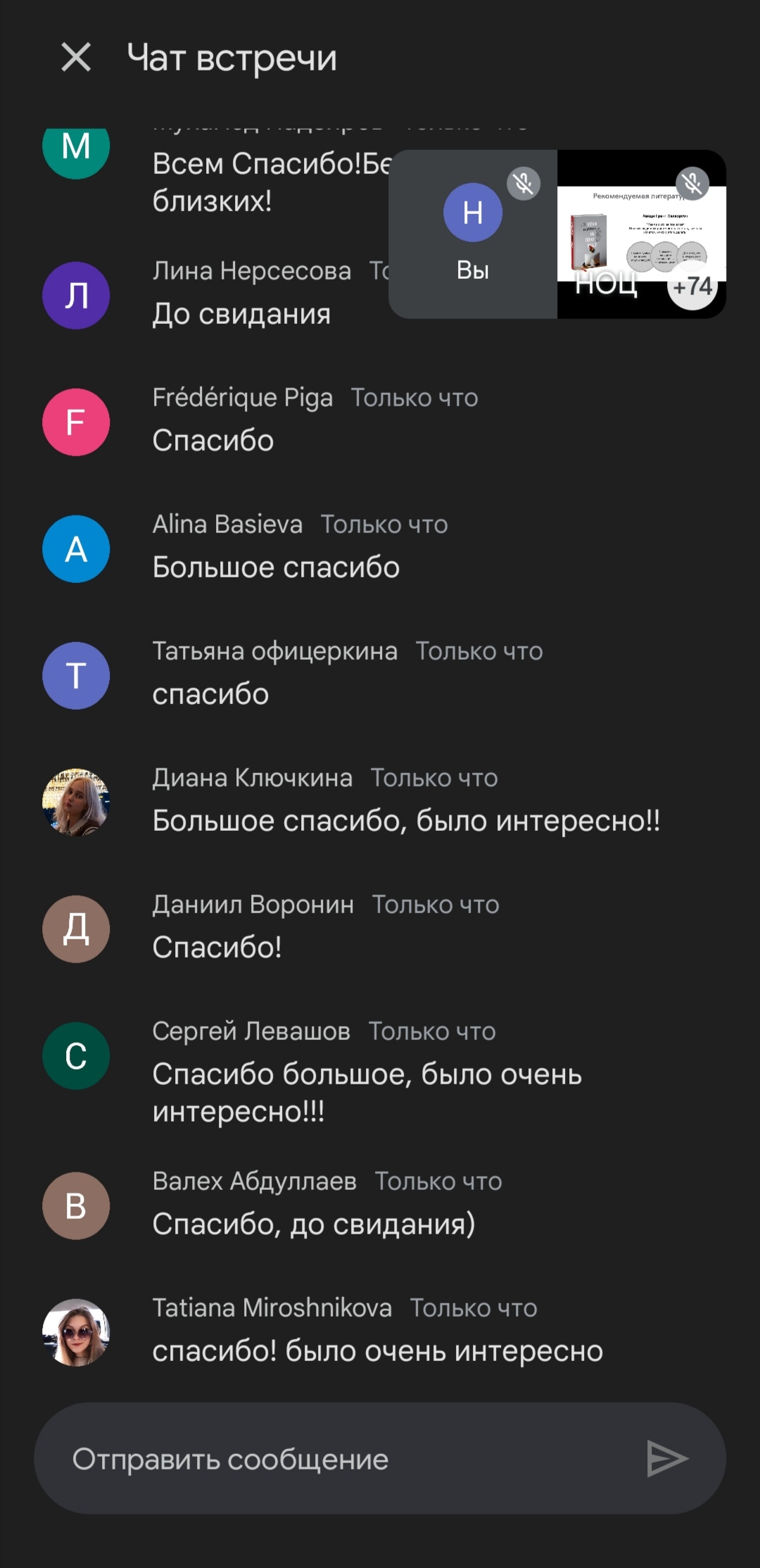Screen dimensions: 760x1568
Task: Send the message with arrow icon
Action: click(x=666, y=1459)
